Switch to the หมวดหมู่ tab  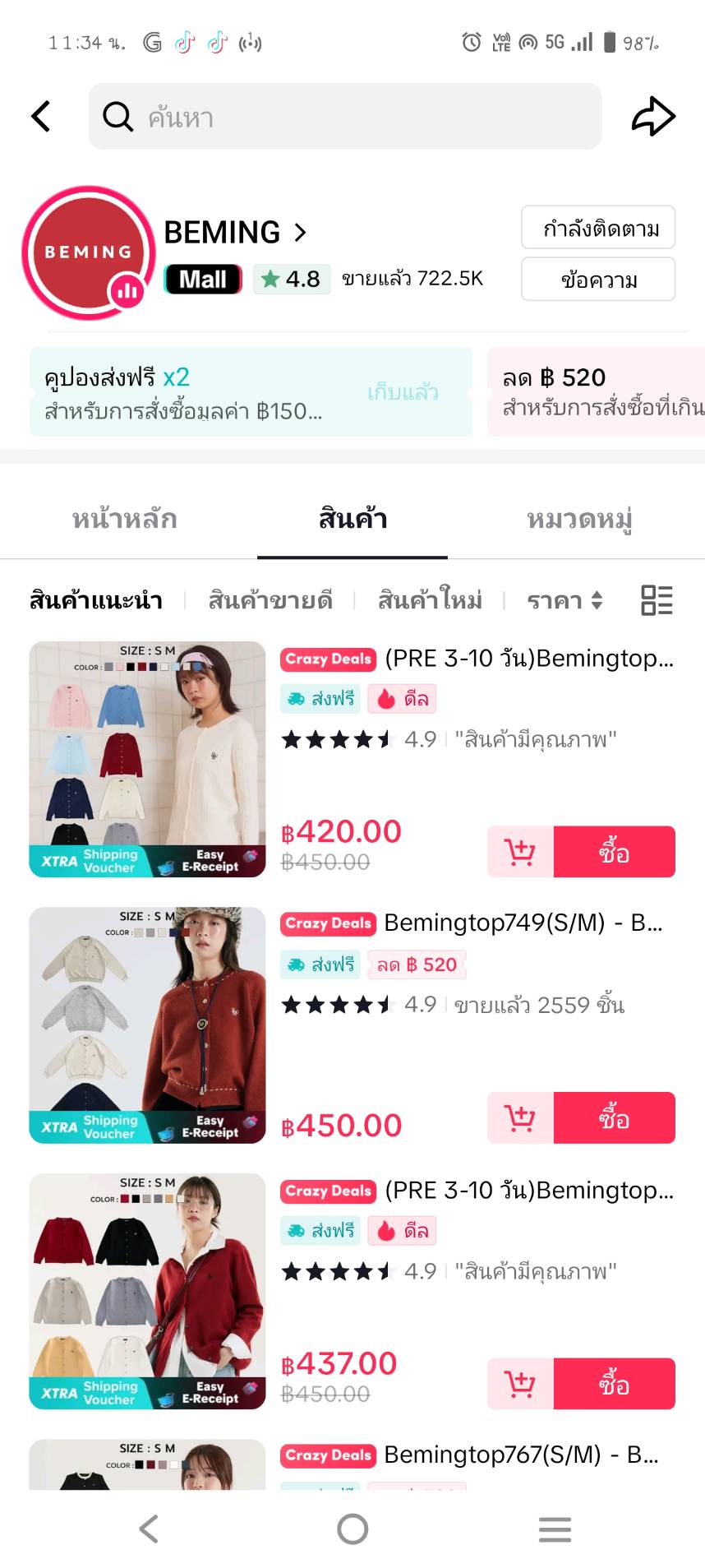click(x=579, y=519)
